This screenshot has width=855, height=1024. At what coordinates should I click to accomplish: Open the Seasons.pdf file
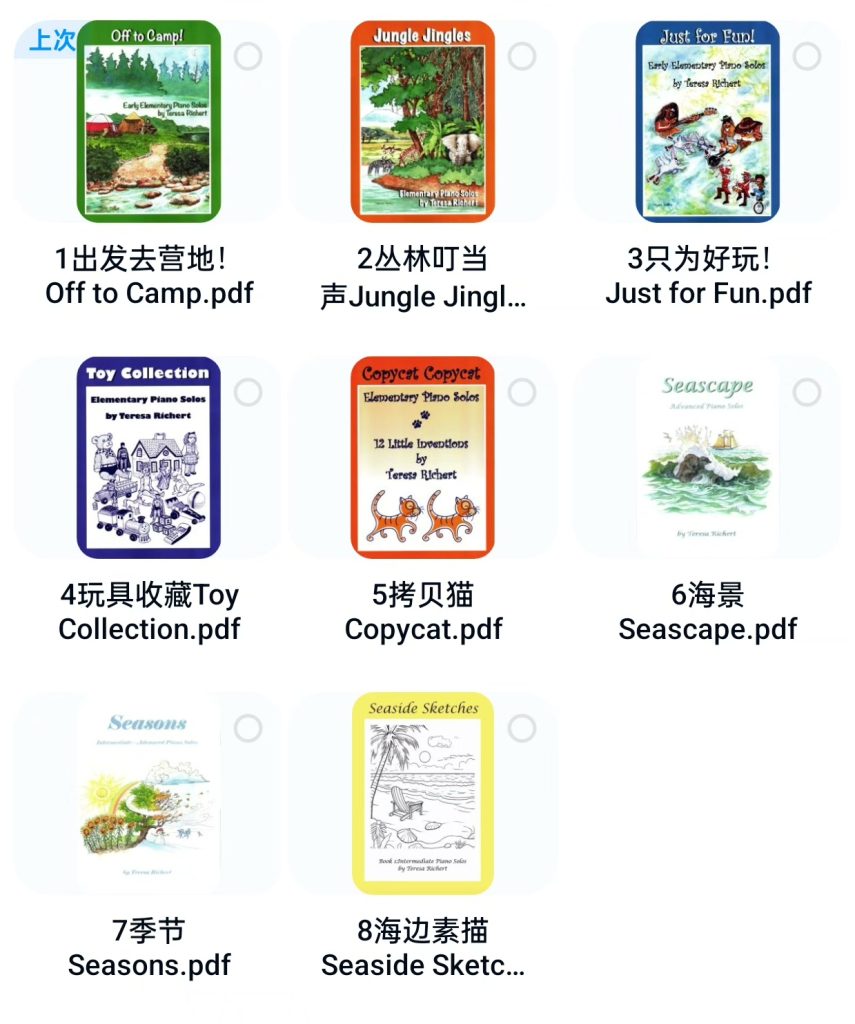[x=148, y=793]
